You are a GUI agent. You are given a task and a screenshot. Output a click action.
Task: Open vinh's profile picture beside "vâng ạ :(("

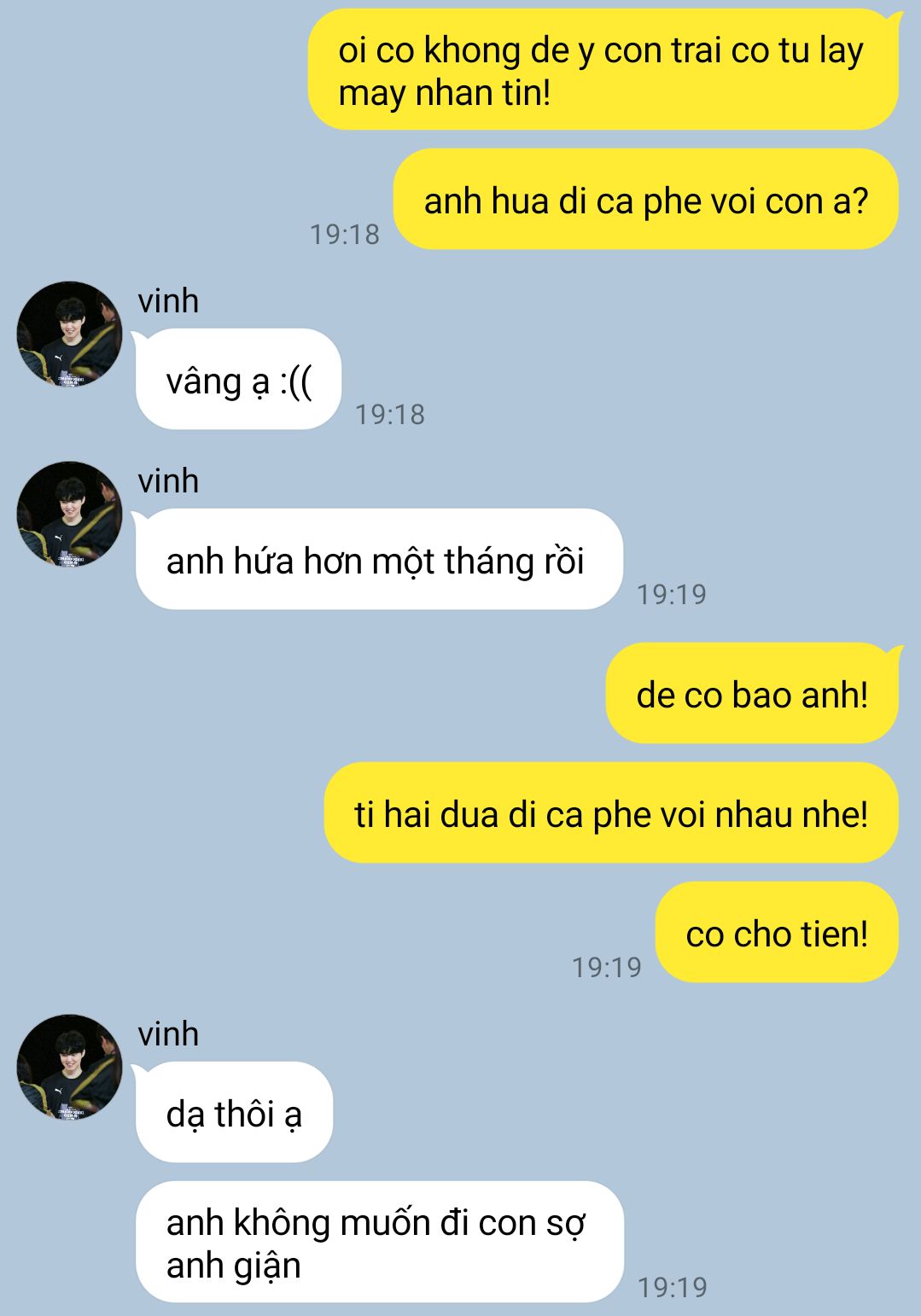pos(69,334)
